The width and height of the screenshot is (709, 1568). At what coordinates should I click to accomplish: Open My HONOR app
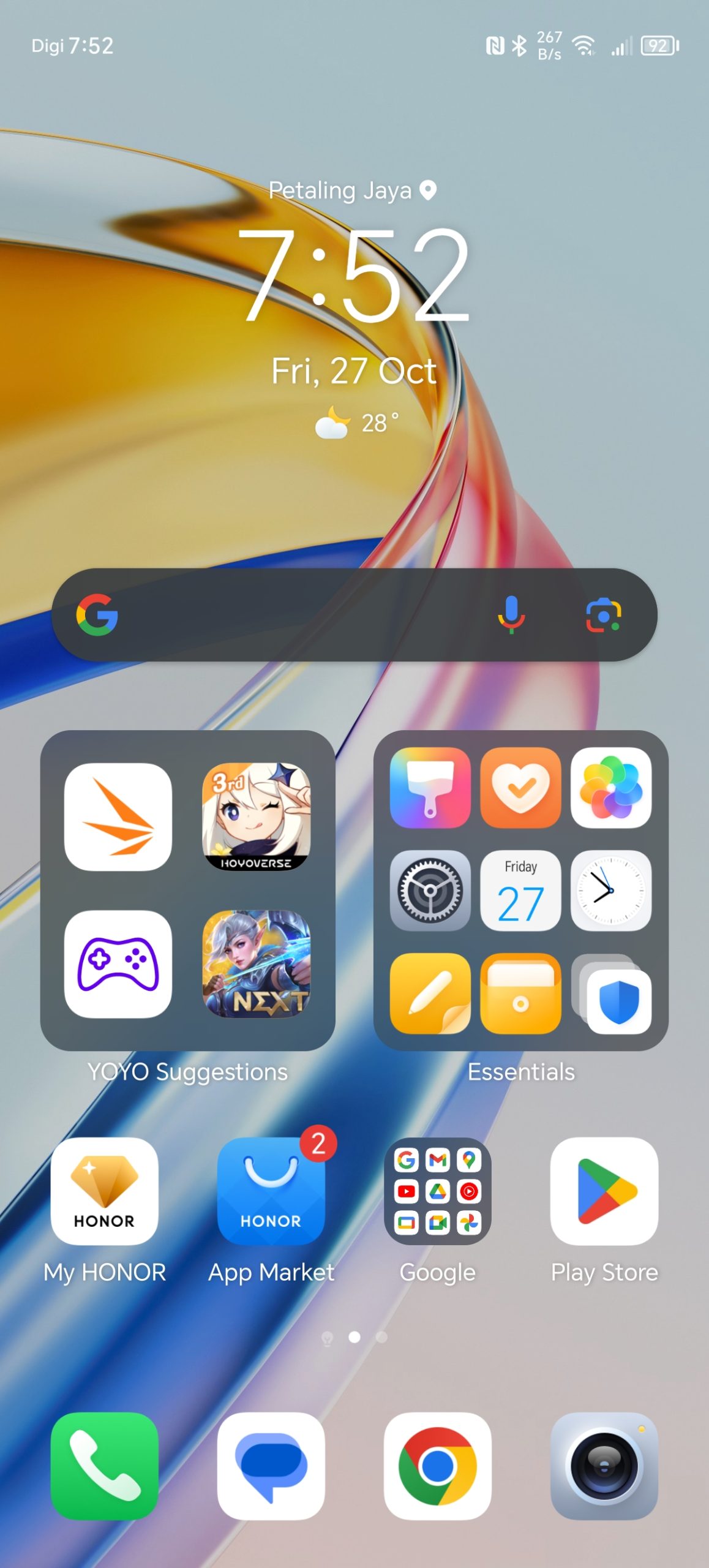click(x=105, y=1191)
